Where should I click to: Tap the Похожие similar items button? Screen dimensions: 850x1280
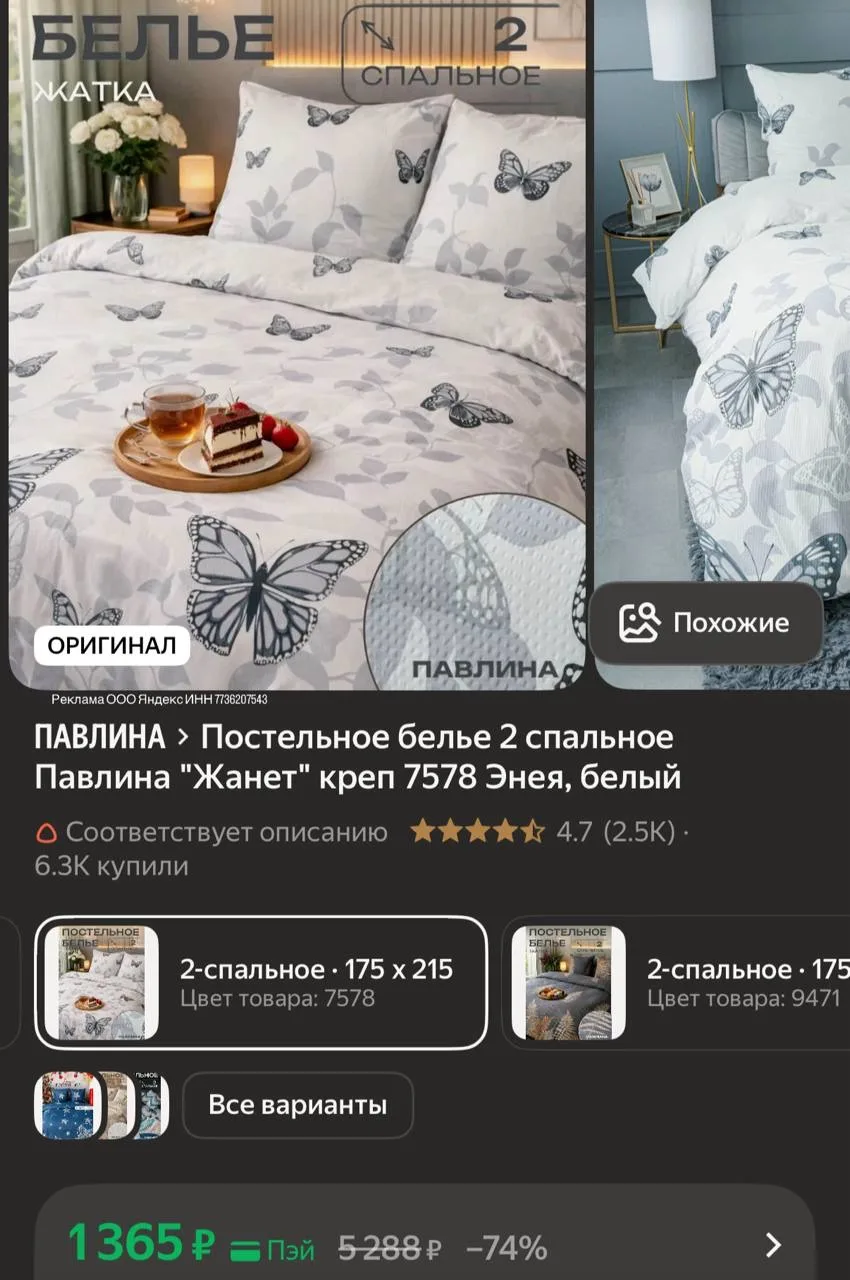pyautogui.click(x=706, y=623)
